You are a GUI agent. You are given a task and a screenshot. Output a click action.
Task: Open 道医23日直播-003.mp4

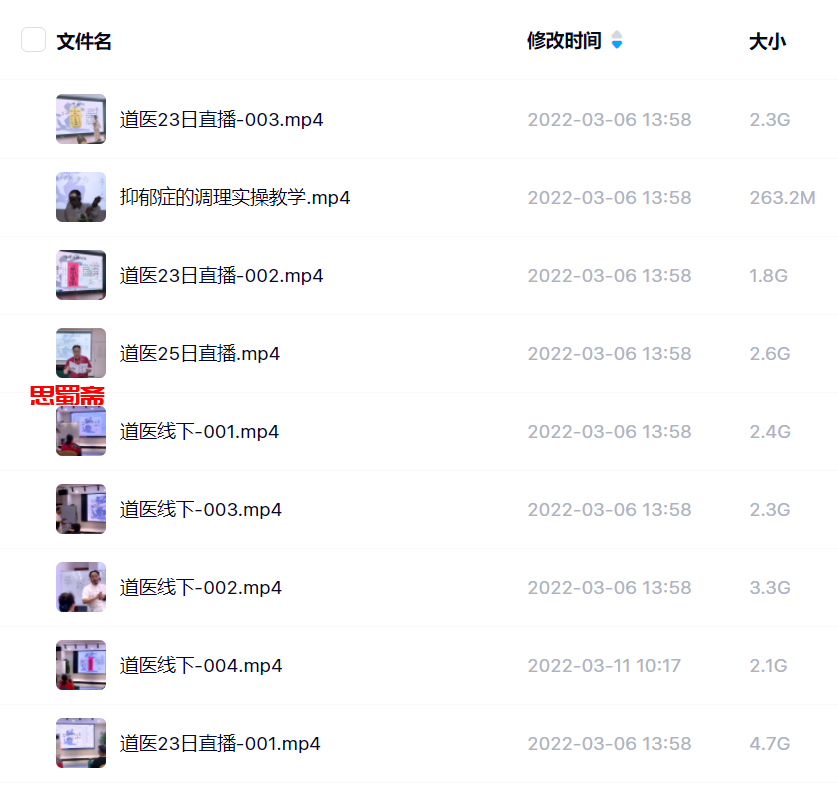pos(221,120)
